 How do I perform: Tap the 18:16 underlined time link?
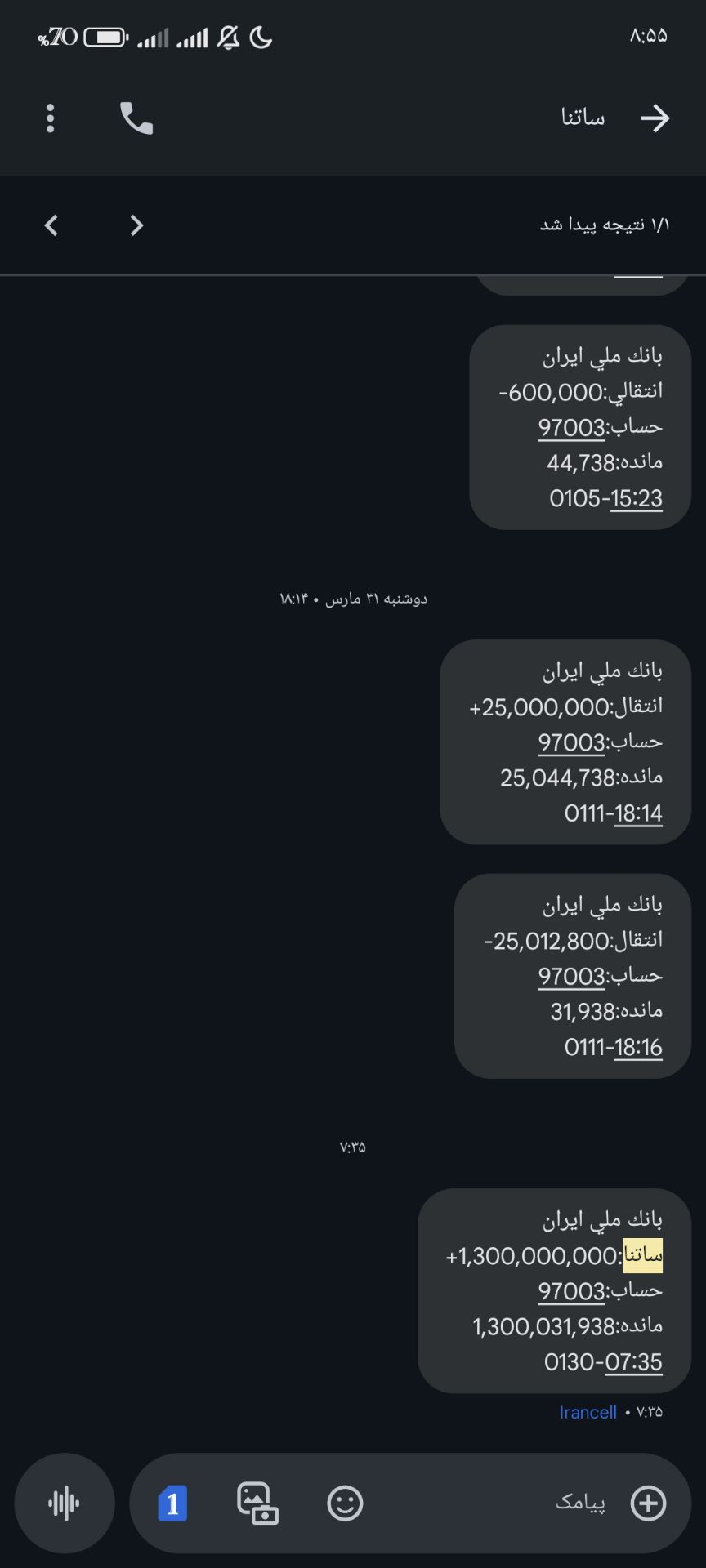tap(637, 1047)
